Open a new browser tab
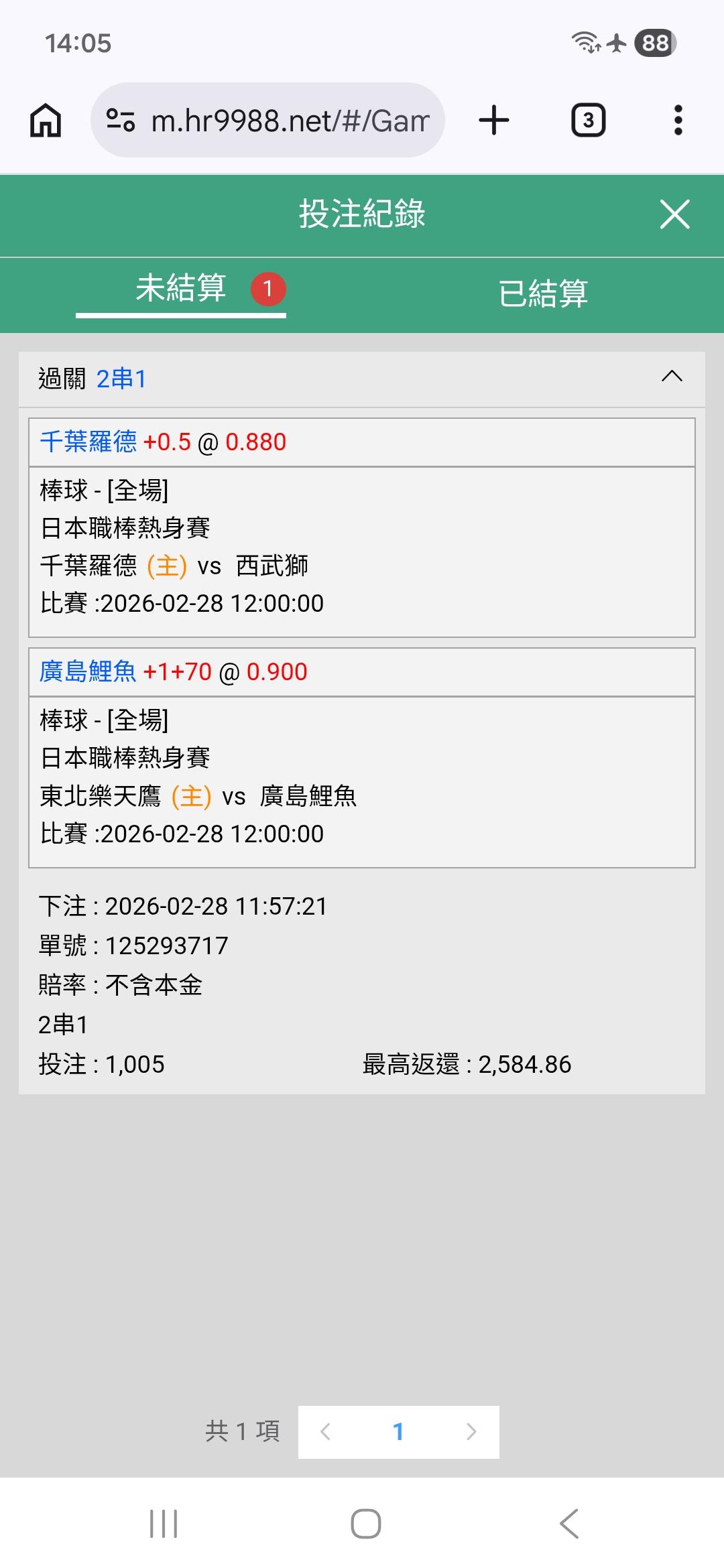 494,121
